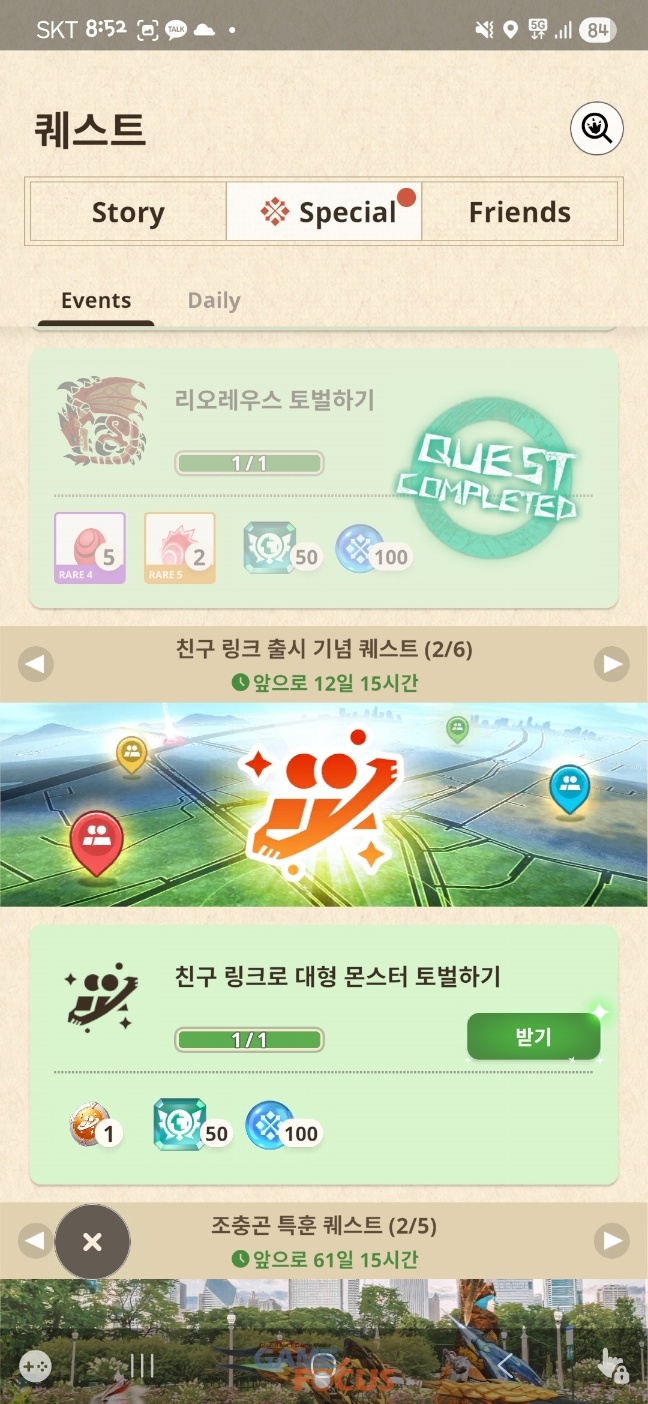
Task: Select the Events sub-tab
Action: (x=96, y=301)
